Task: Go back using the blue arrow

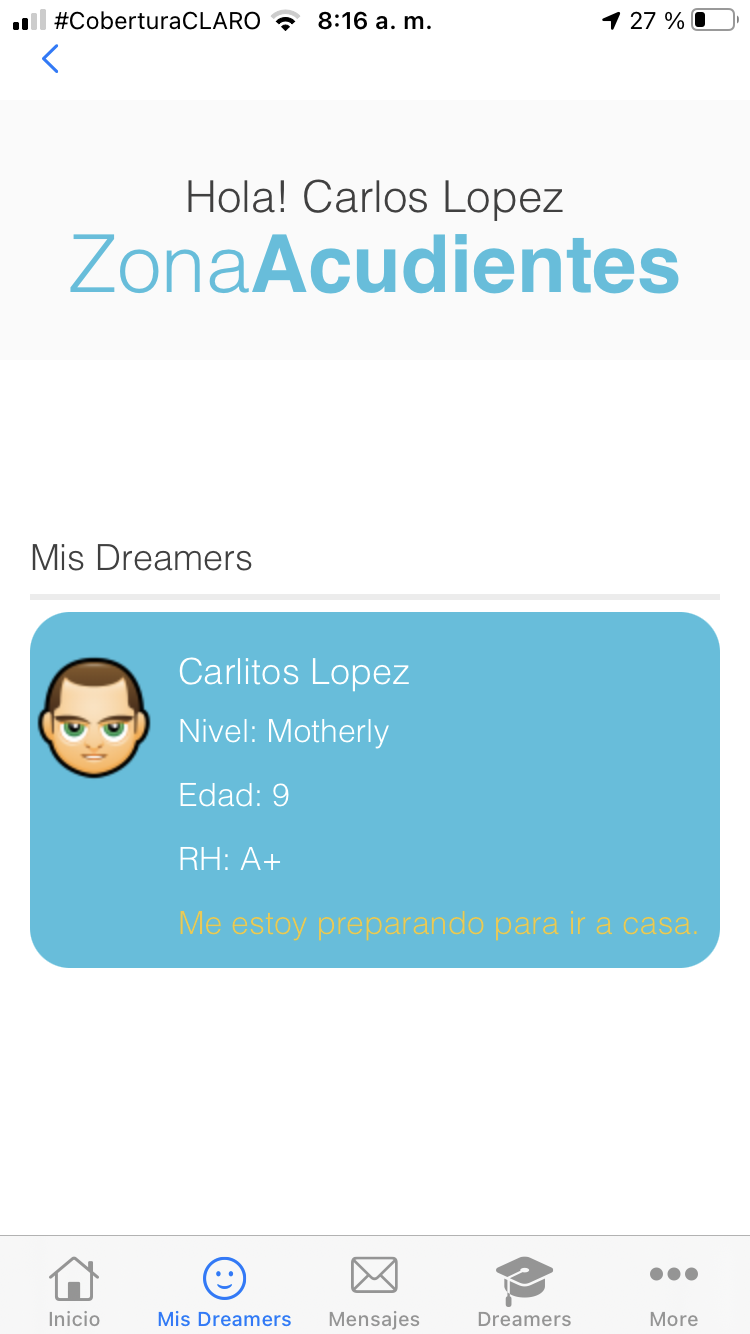Action: (x=50, y=59)
